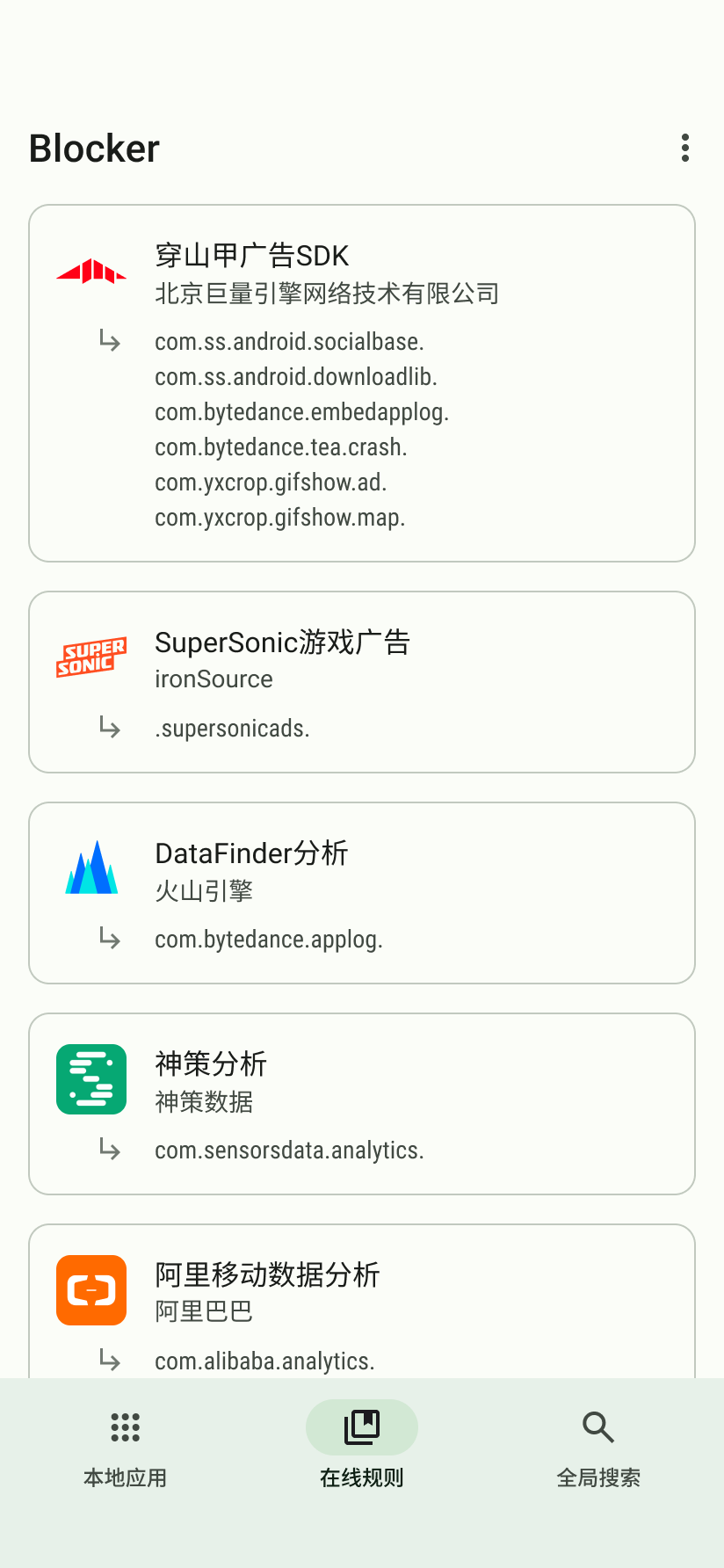Select the com.bytedance.applog rule text
724x1568 pixels.
tap(268, 939)
